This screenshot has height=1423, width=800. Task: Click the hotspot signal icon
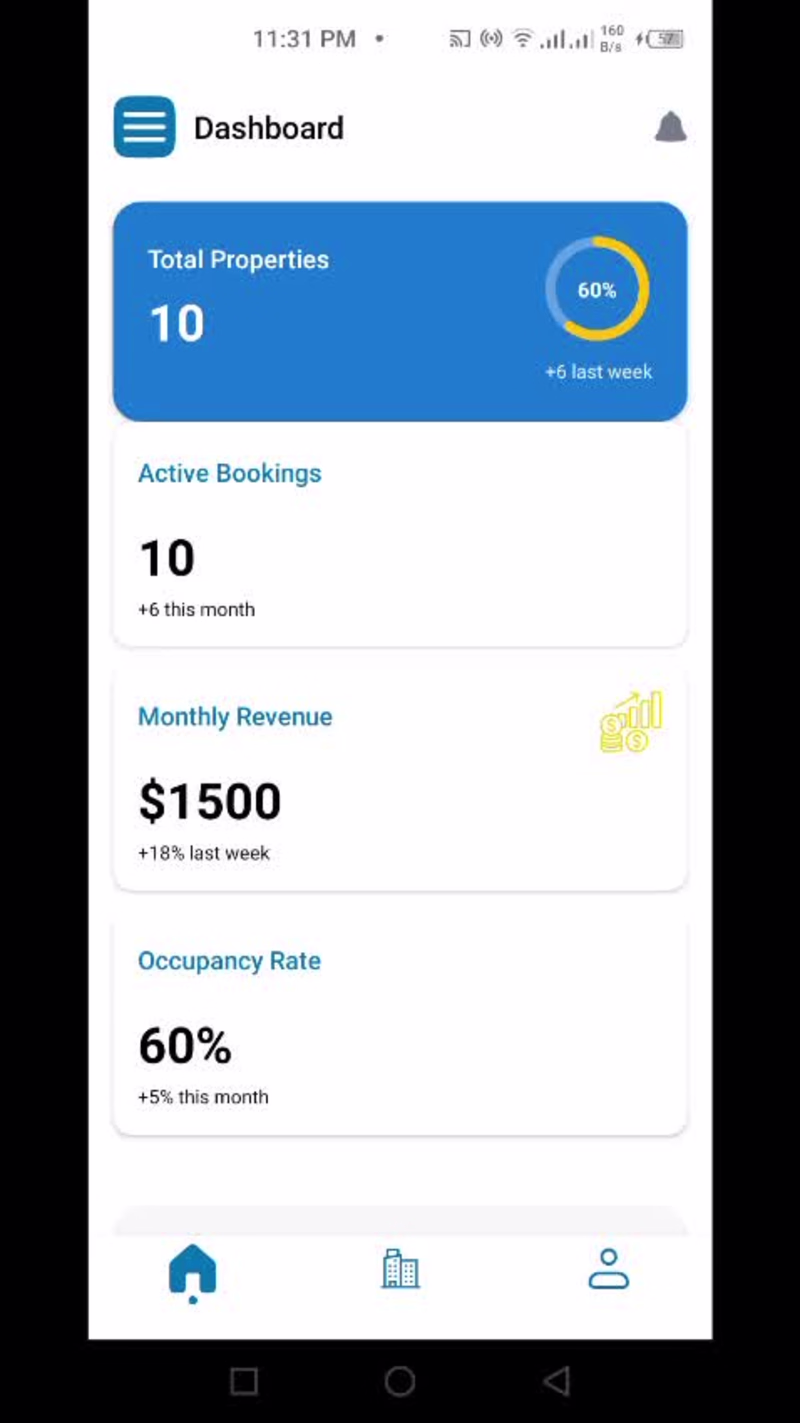(x=490, y=38)
